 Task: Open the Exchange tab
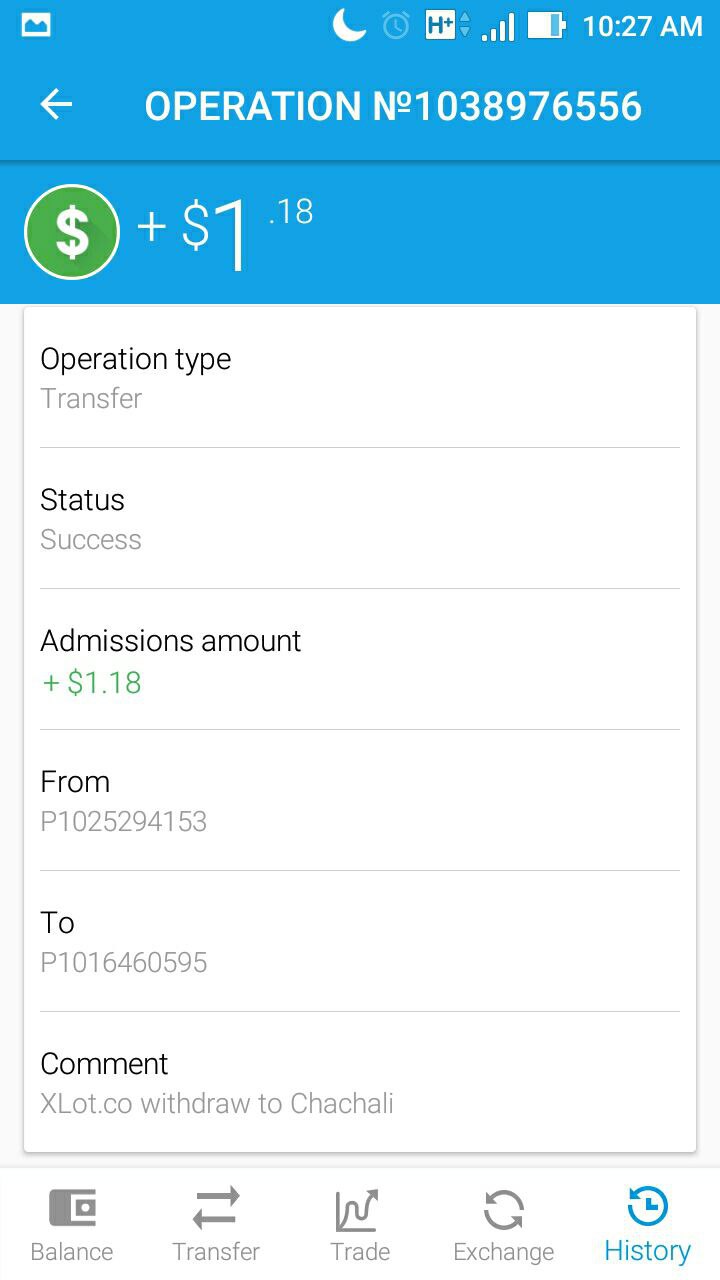pos(504,1224)
